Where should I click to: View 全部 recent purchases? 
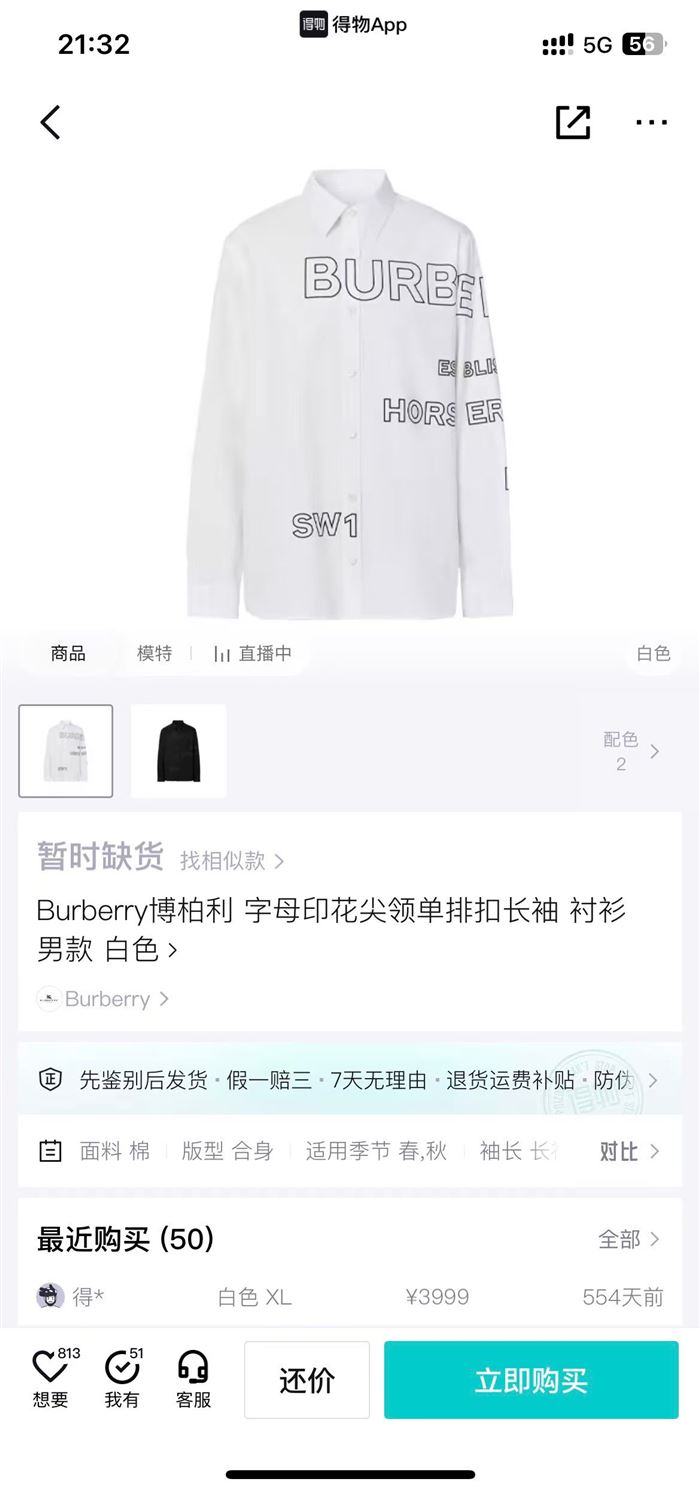[629, 1239]
